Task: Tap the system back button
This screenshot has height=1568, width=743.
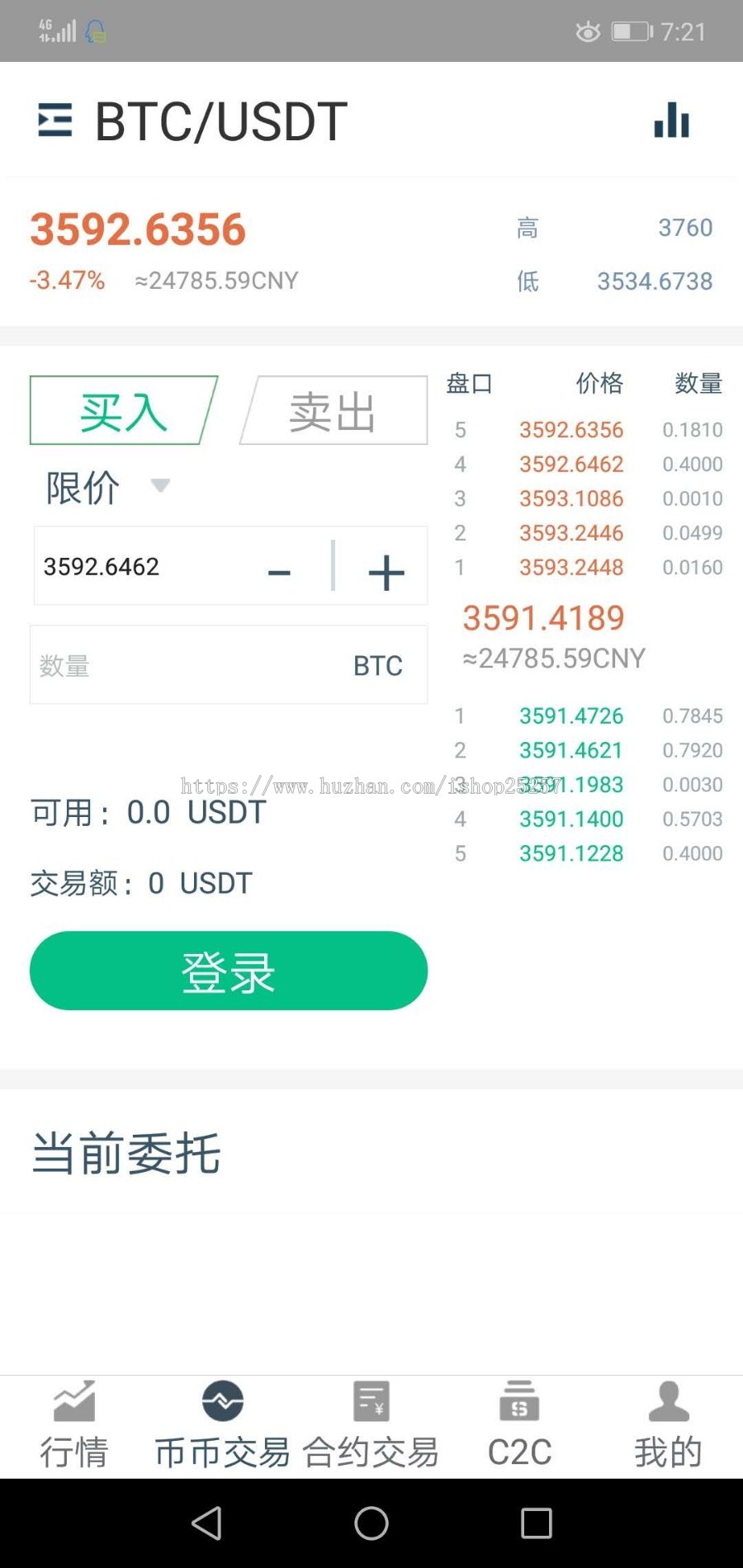Action: 206,1523
